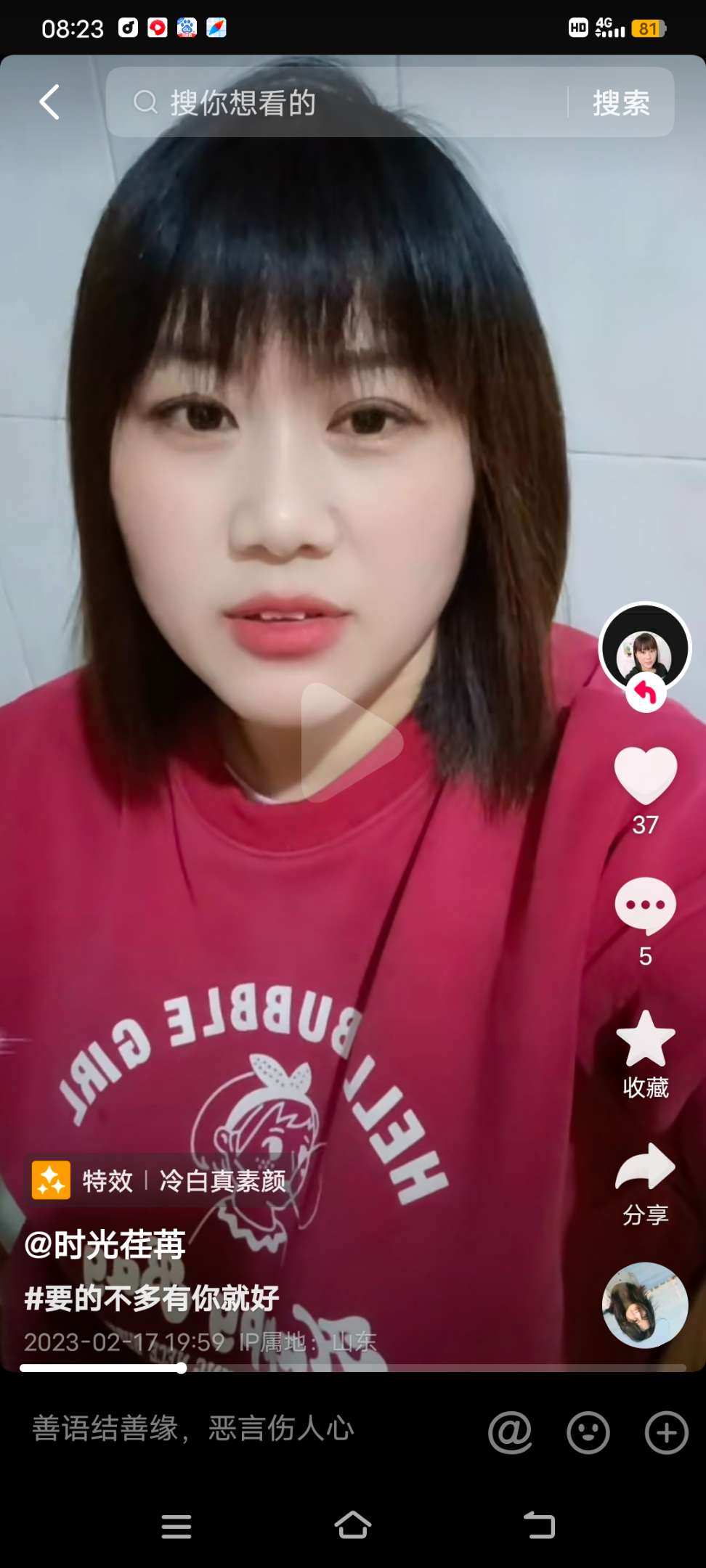Share this video via 分享

[x=645, y=1167]
